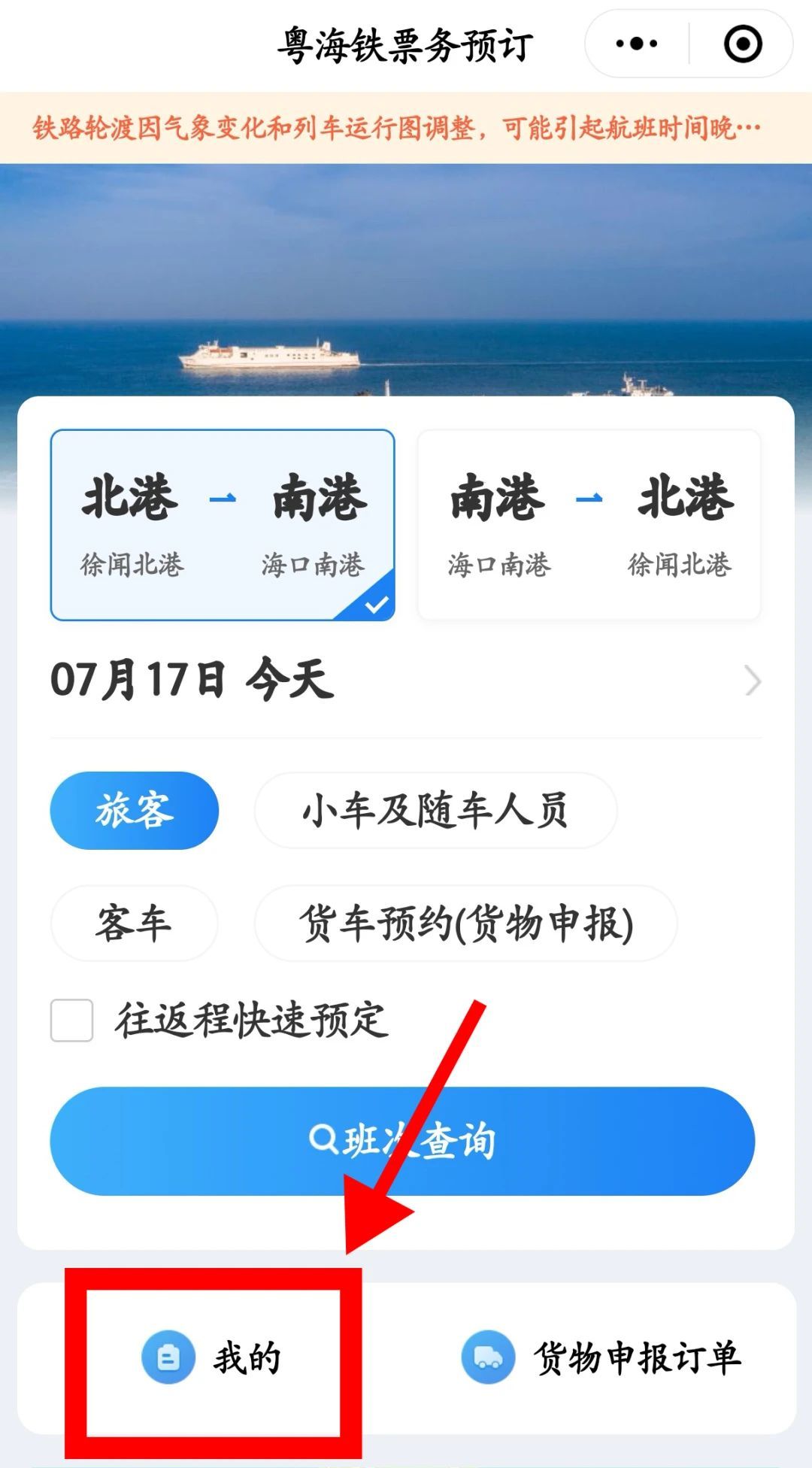Image resolution: width=812 pixels, height=1468 pixels.
Task: Choose 货车预约(货物申报) option
Action: coord(465,923)
